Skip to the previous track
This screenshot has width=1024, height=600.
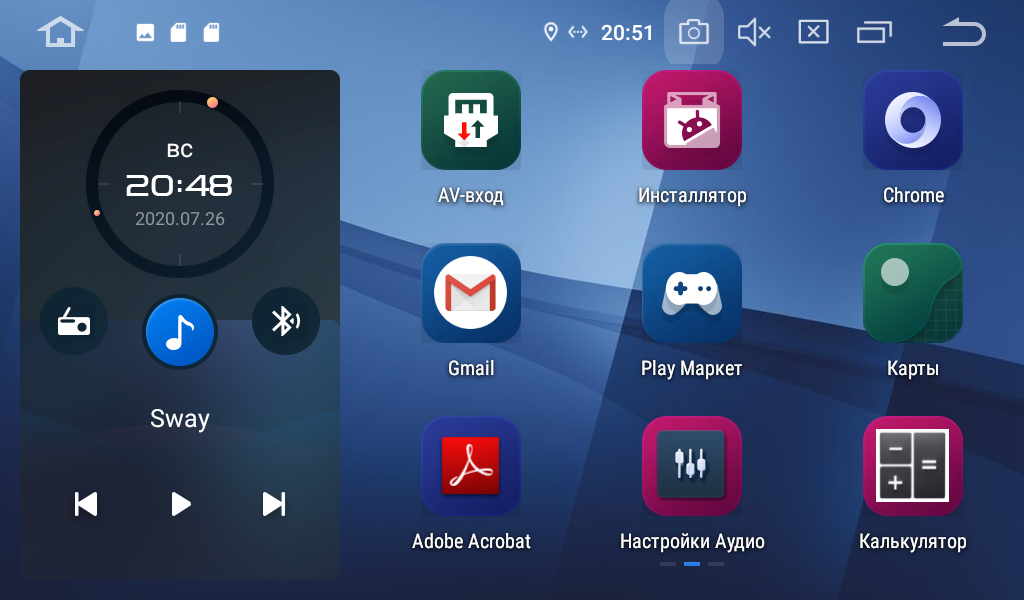pyautogui.click(x=86, y=504)
